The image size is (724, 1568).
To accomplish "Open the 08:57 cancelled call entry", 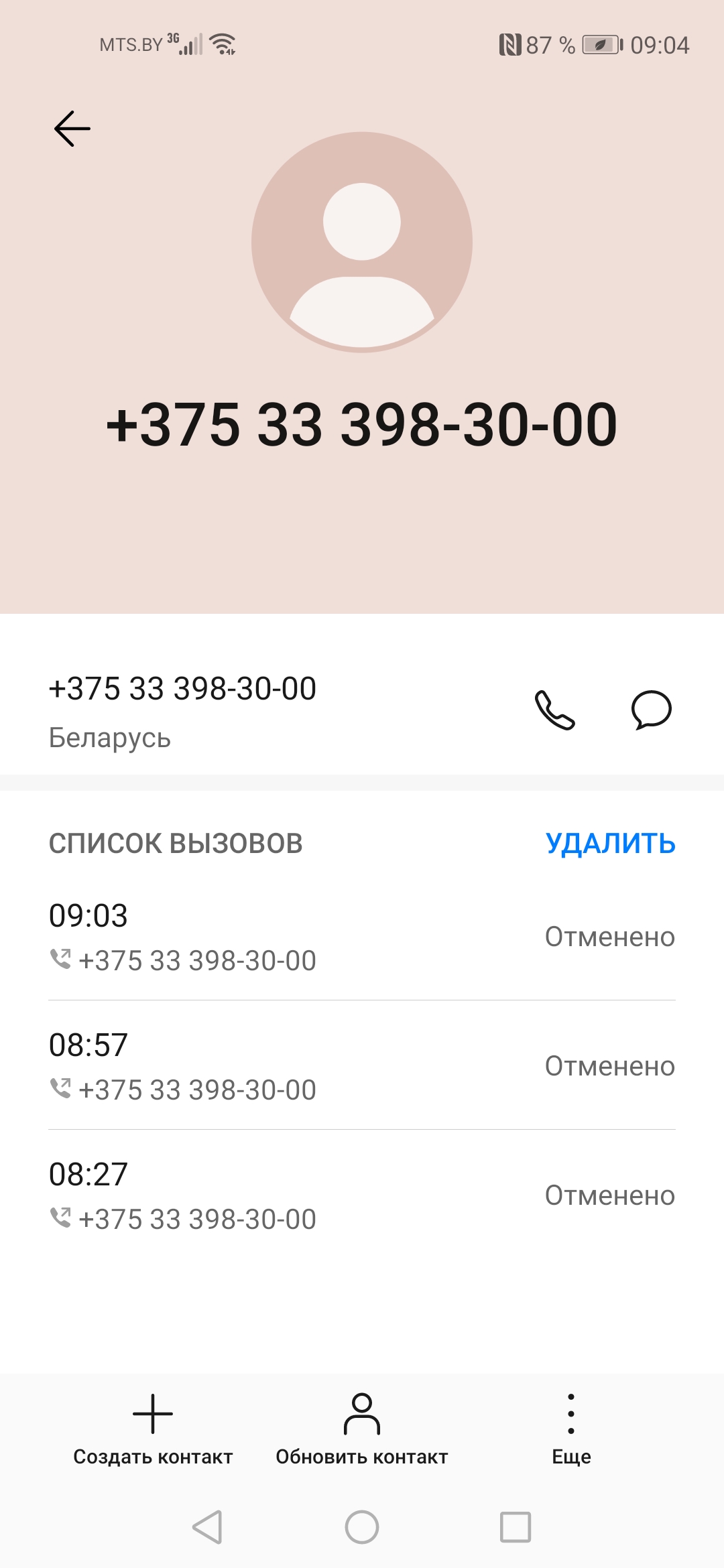I will coord(362,1066).
